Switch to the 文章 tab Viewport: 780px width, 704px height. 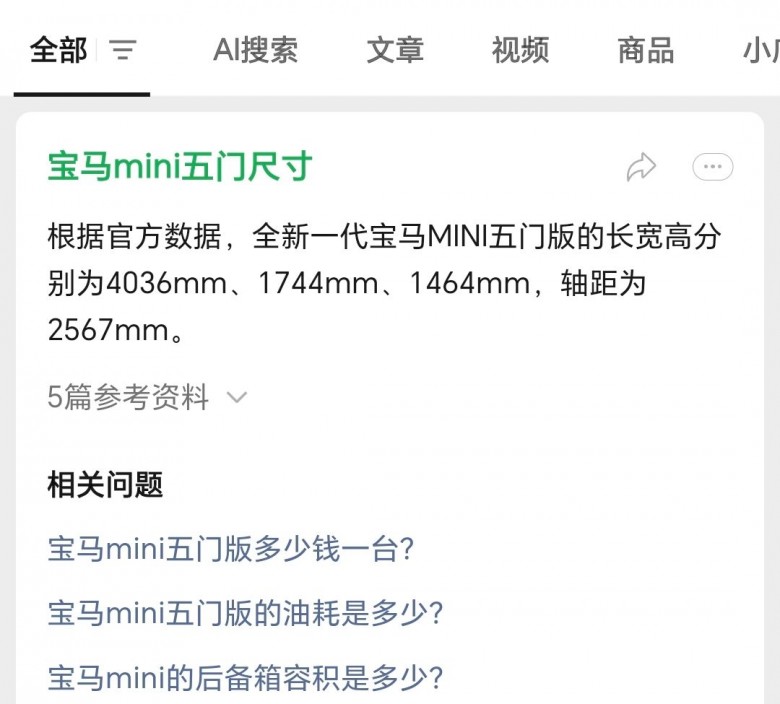tap(395, 50)
